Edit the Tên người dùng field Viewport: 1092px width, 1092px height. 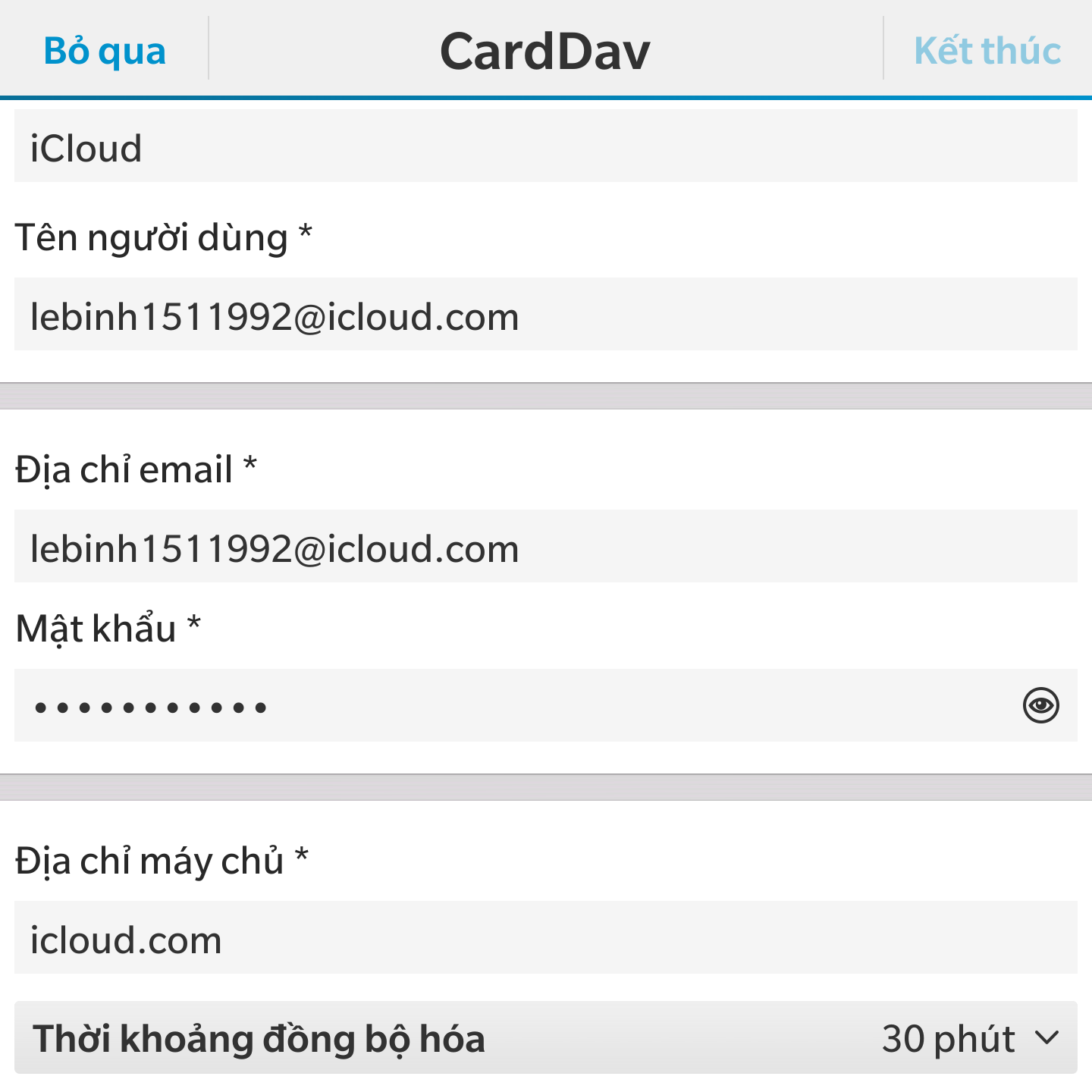[x=546, y=315]
